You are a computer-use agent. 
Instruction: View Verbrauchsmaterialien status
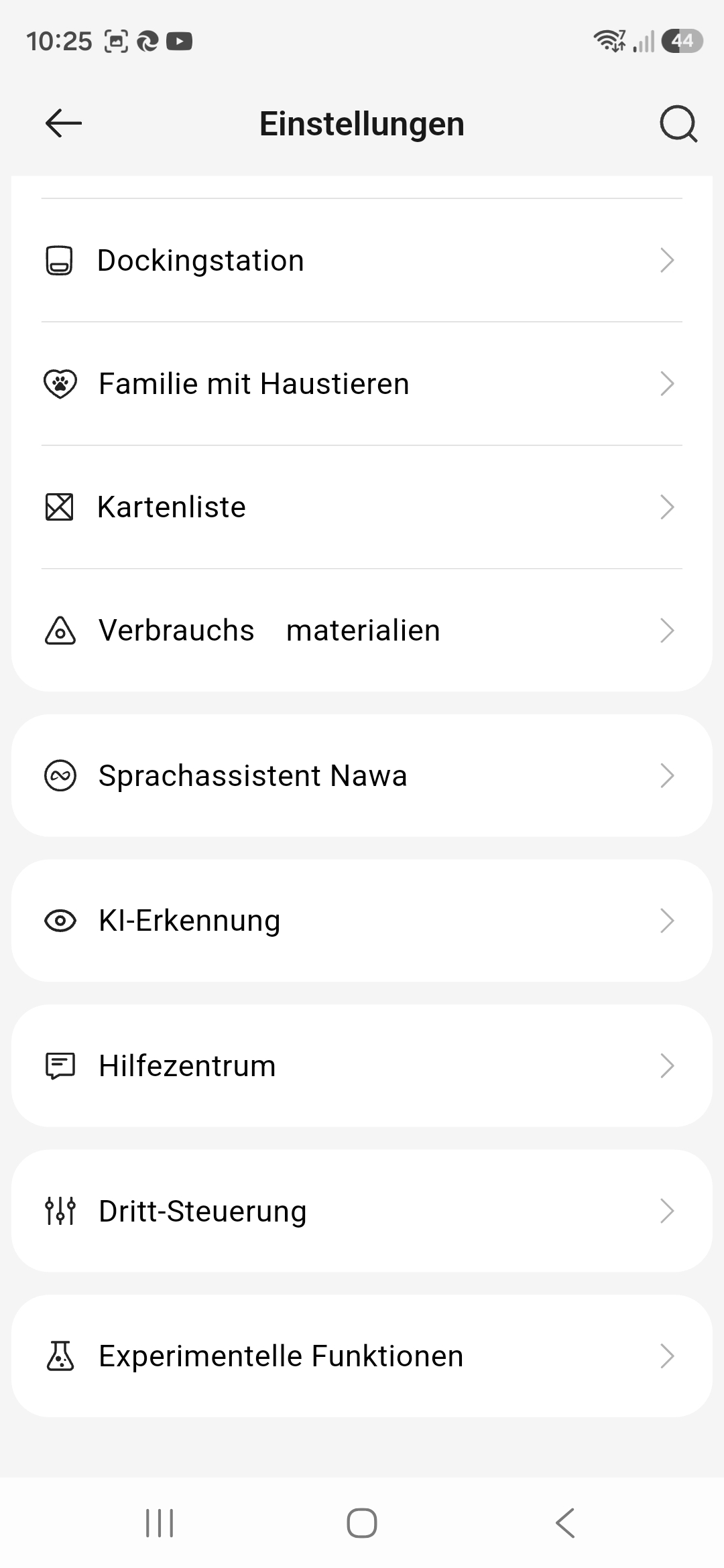coord(361,631)
